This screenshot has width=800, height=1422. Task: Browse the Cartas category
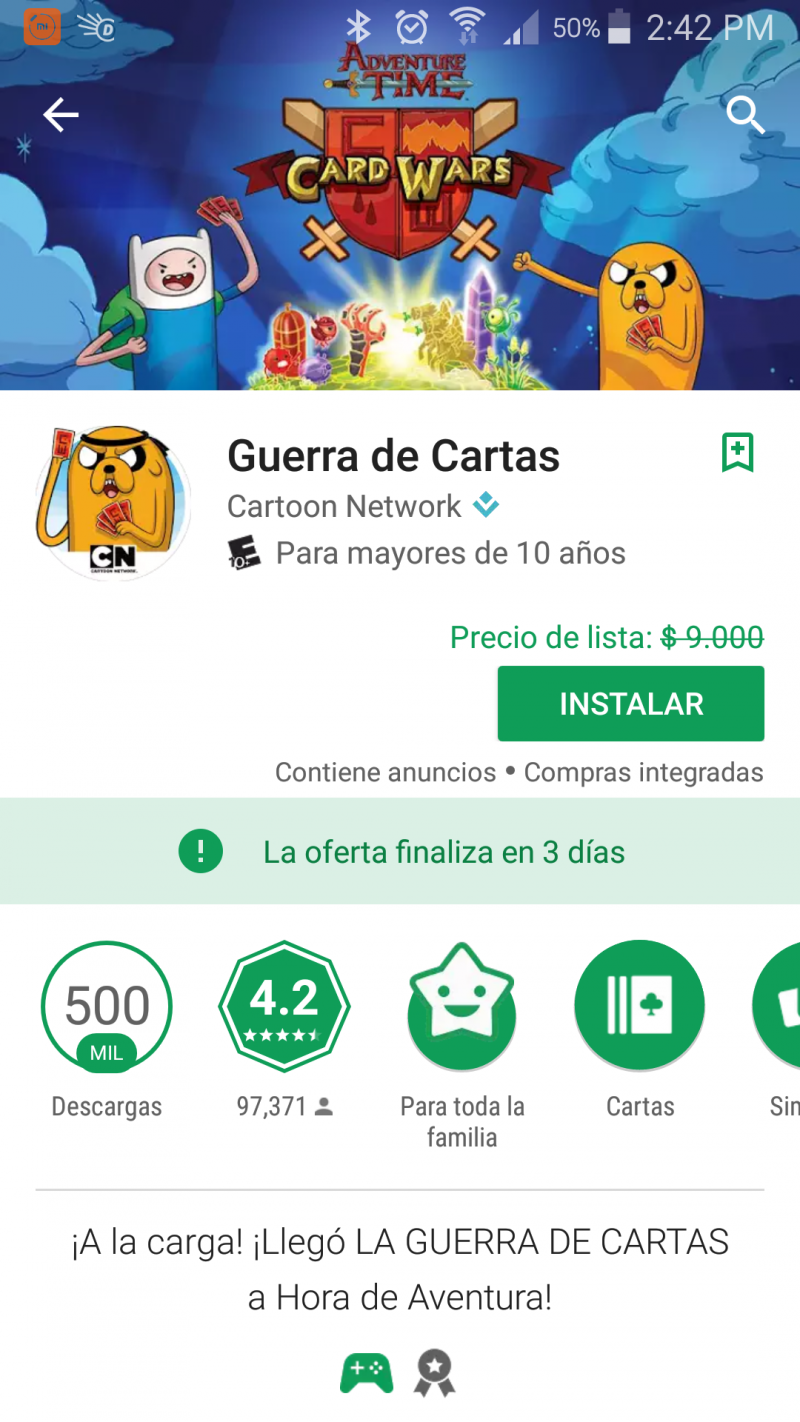point(640,1007)
